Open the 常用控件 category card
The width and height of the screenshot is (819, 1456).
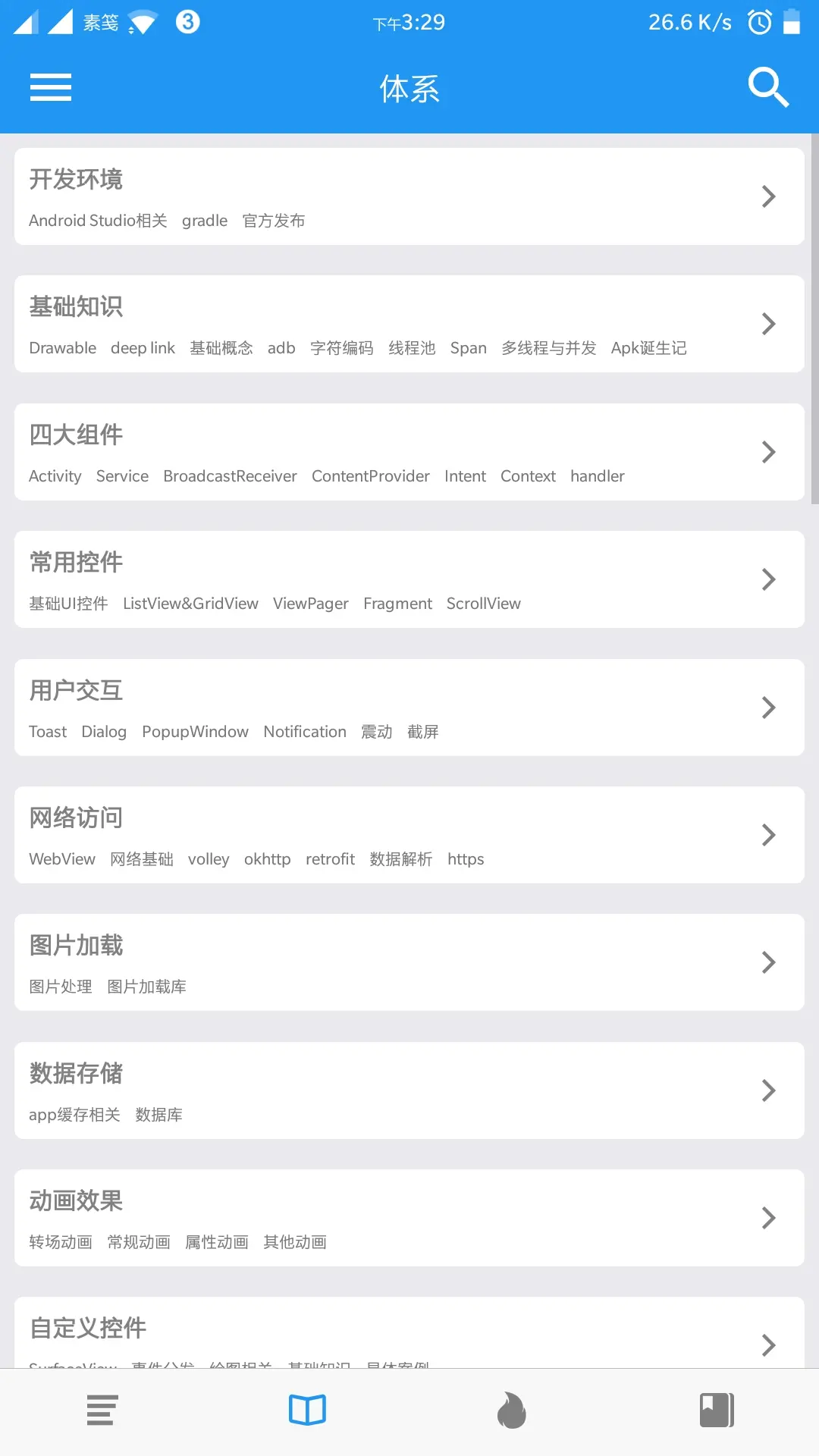409,579
